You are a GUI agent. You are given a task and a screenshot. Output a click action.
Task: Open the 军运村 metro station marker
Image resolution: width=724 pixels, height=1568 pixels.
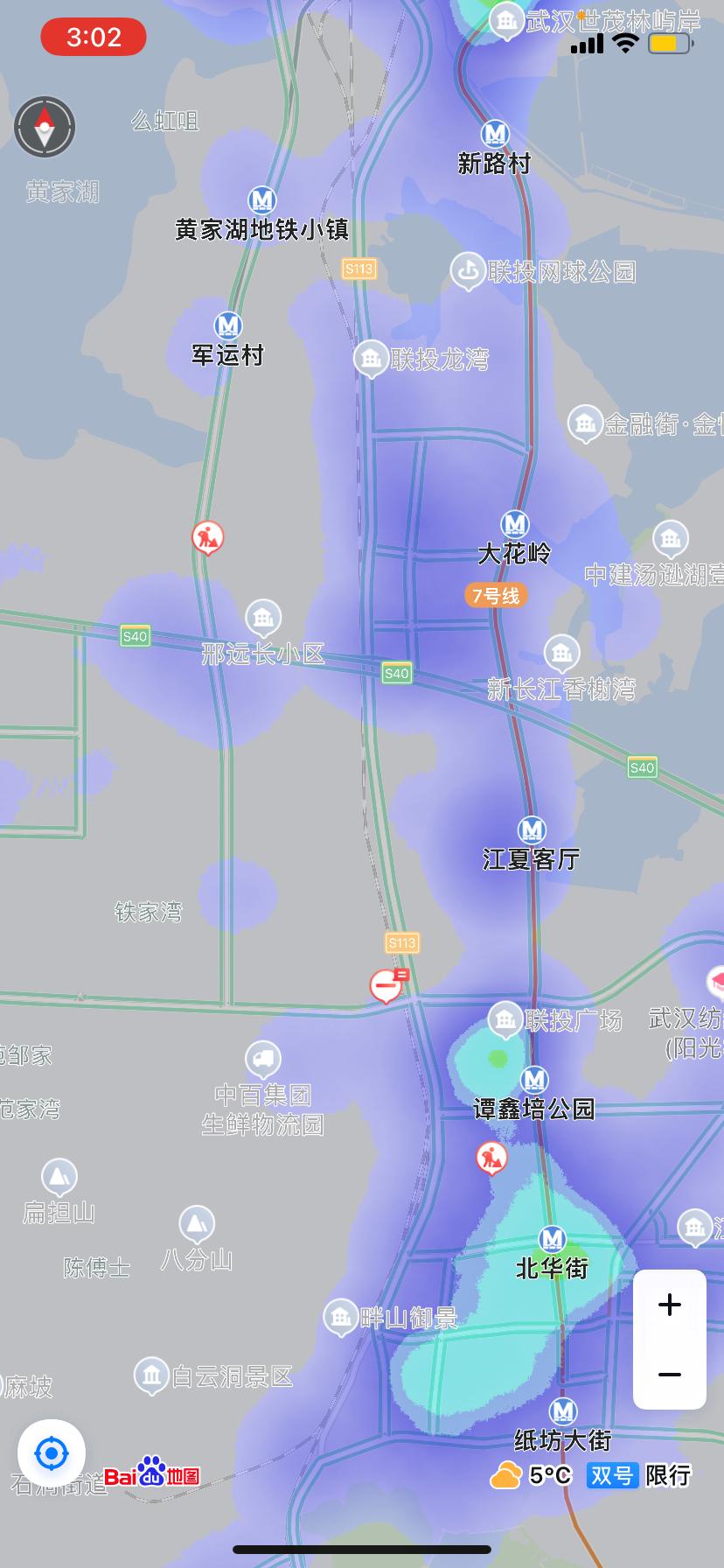point(227,324)
